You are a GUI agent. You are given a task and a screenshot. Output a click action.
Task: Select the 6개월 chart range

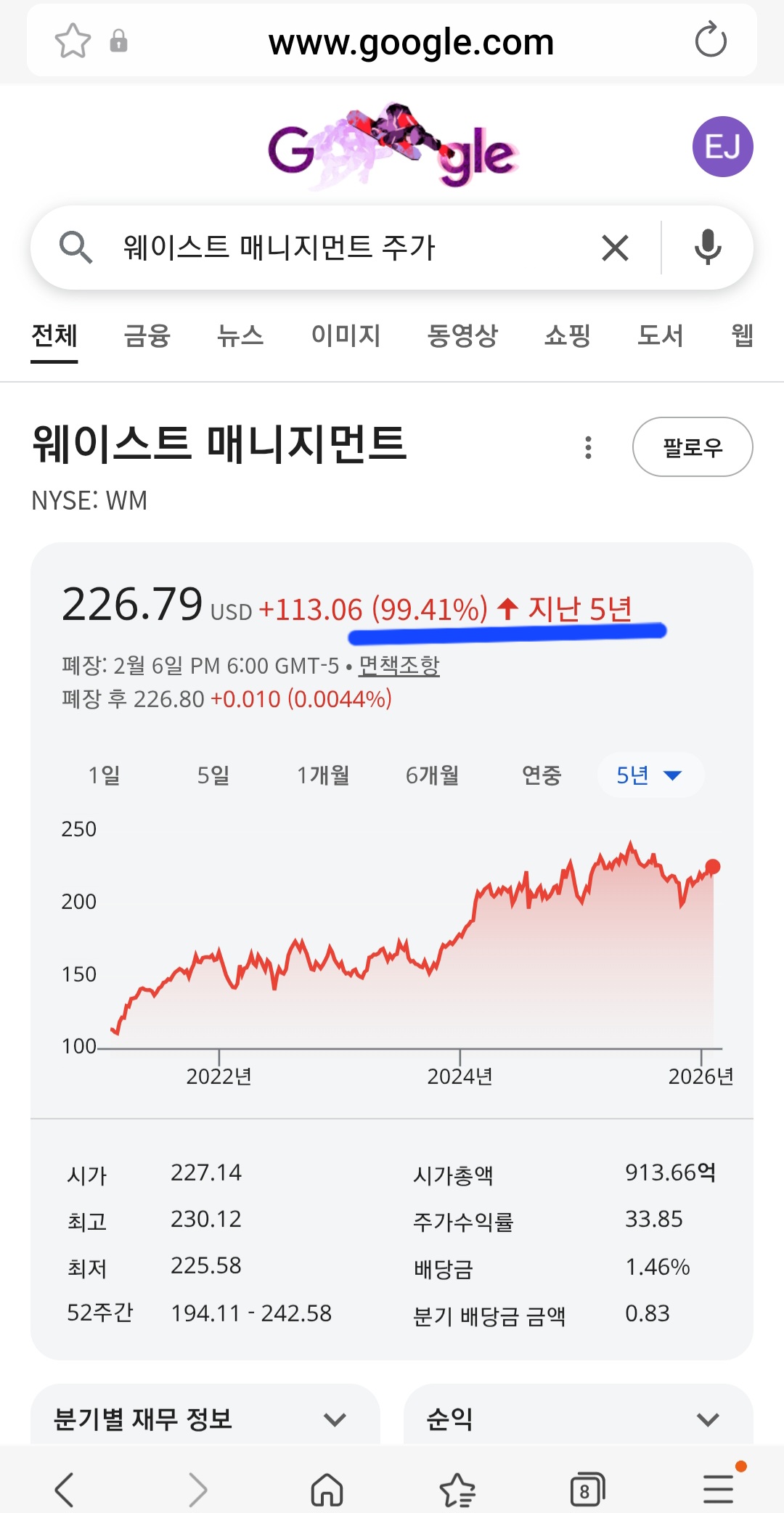point(432,775)
